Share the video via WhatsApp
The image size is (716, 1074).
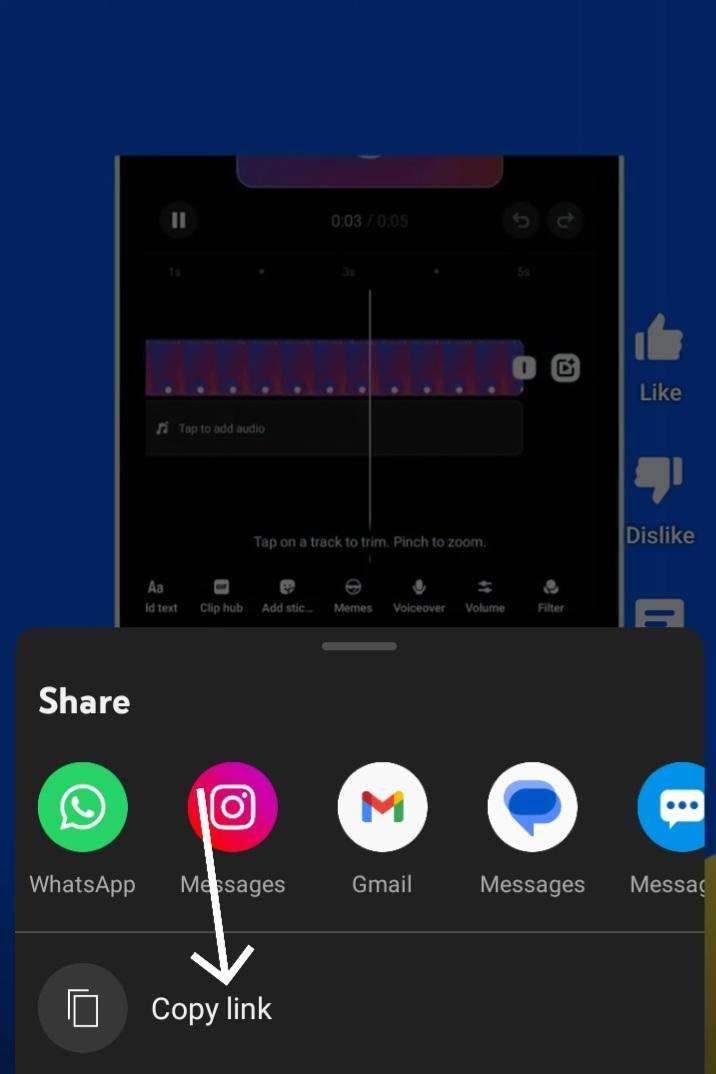pos(82,807)
